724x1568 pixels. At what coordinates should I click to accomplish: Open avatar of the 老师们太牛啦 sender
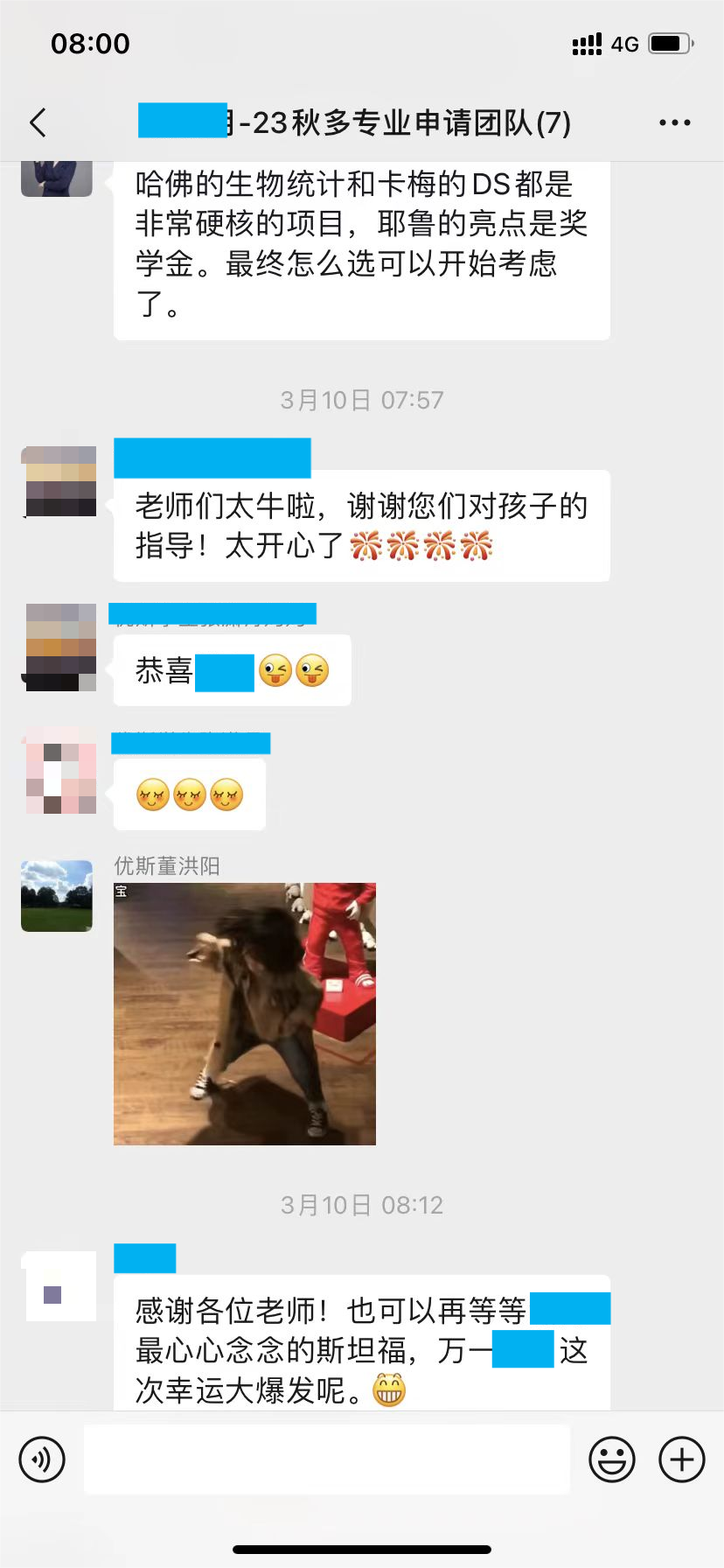point(59,481)
